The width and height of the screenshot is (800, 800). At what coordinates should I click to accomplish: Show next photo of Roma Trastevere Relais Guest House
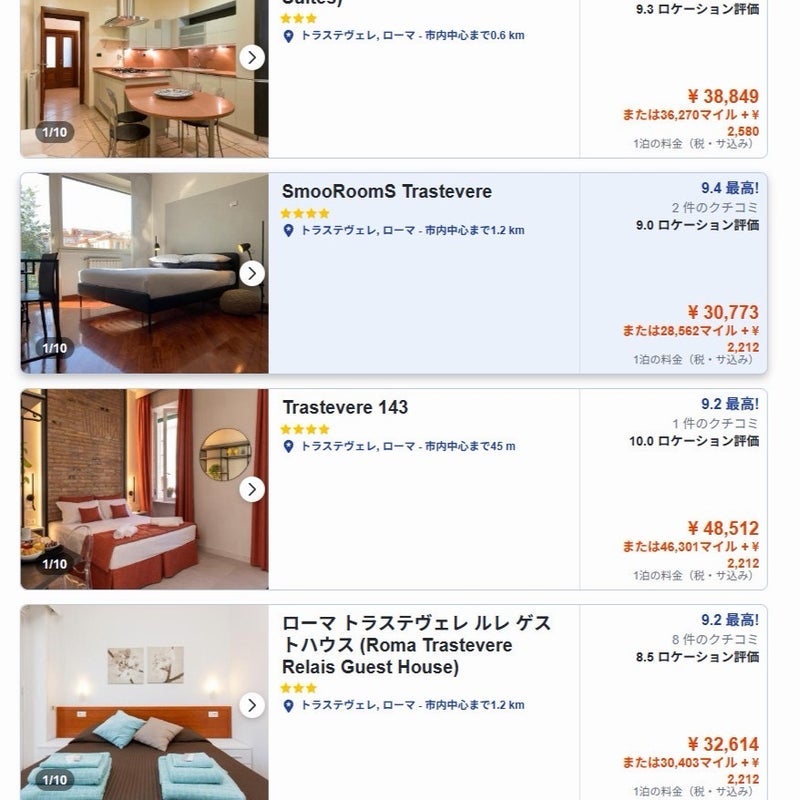pos(252,705)
